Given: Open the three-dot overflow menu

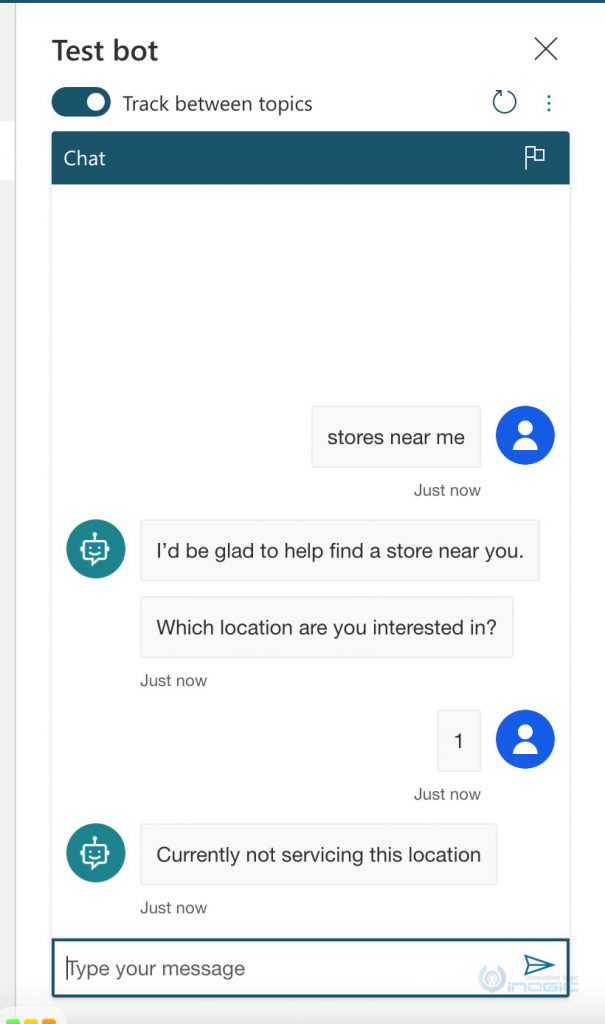Looking at the screenshot, I should click(549, 103).
